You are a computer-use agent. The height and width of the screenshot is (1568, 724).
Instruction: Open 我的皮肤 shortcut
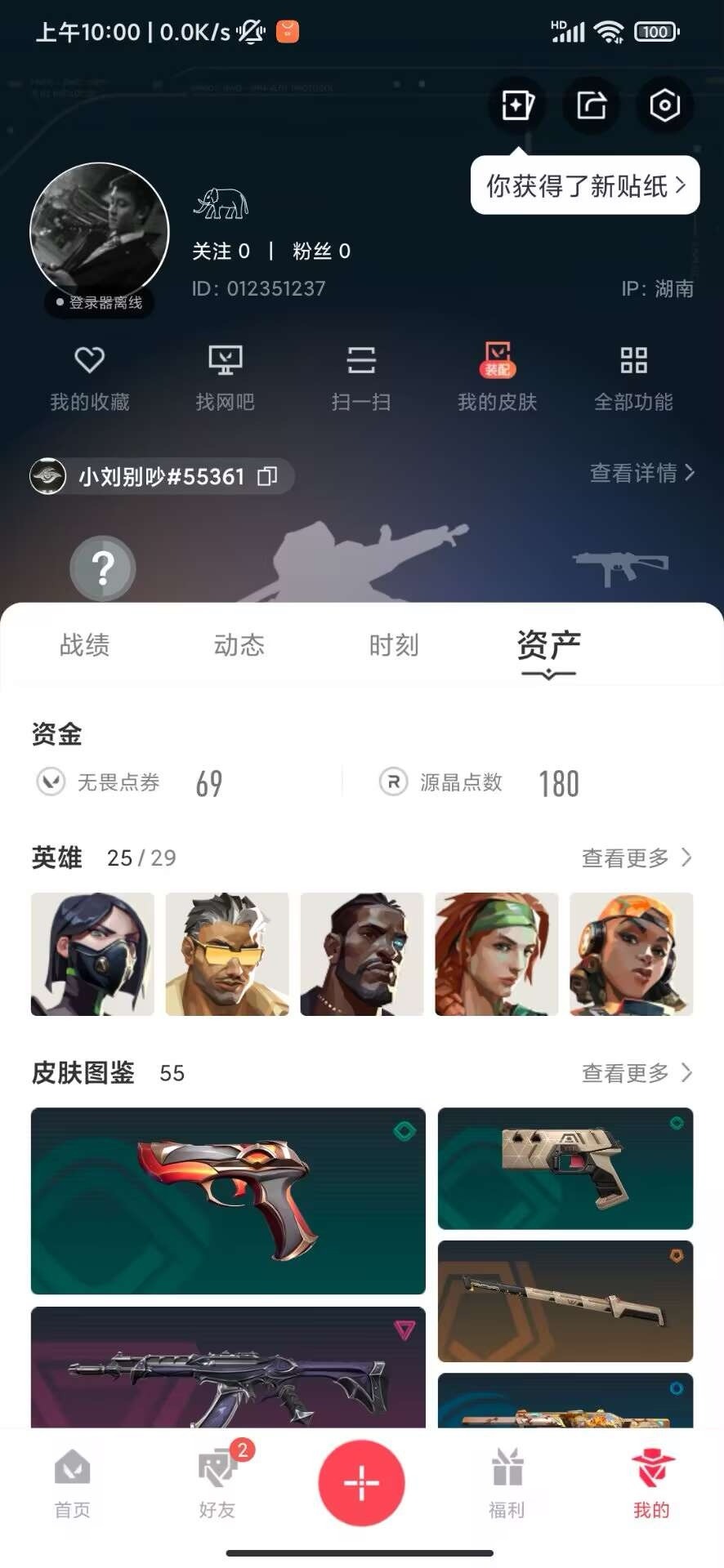click(x=497, y=378)
